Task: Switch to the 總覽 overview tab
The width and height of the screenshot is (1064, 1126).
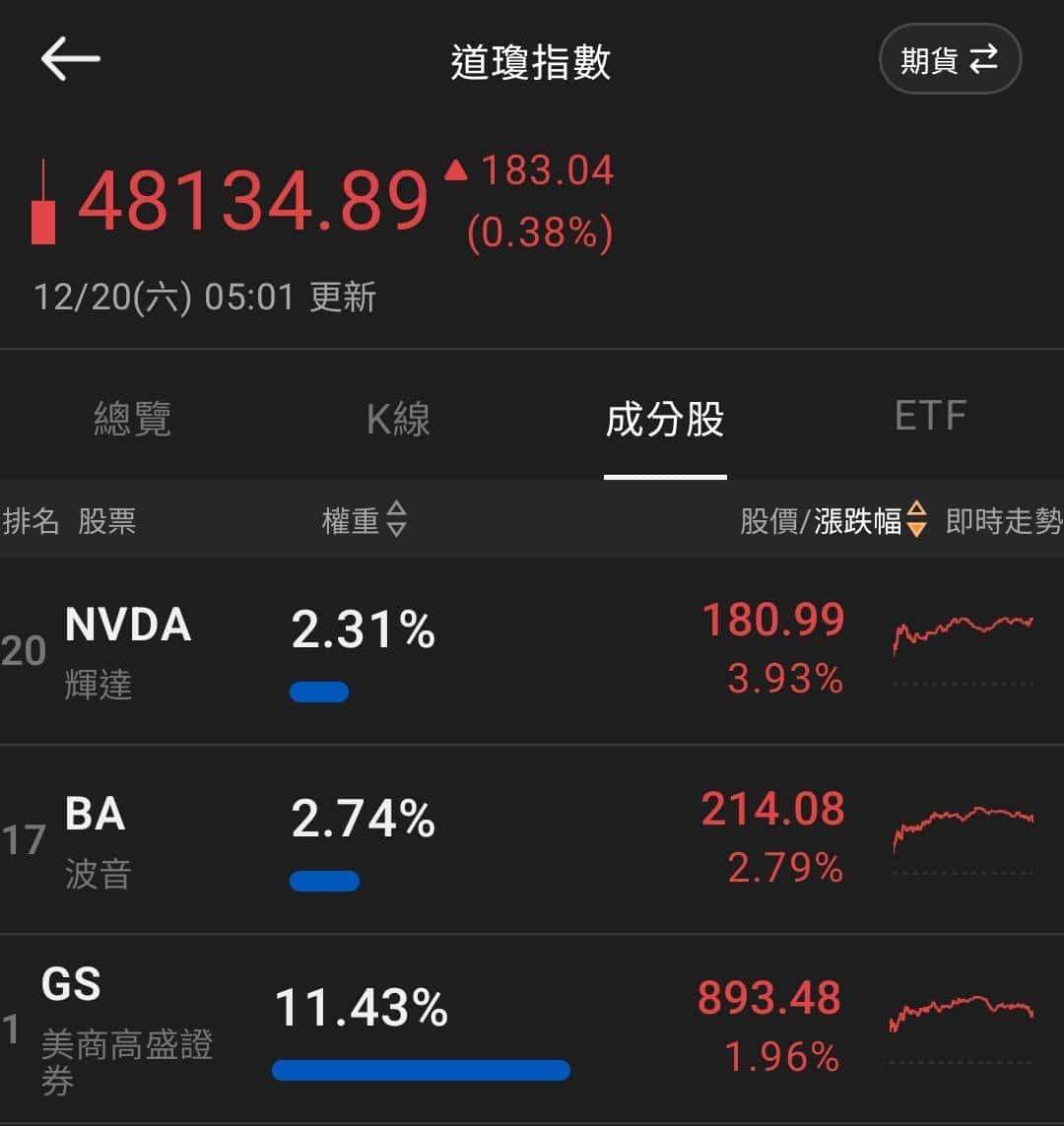Action: pos(133,418)
